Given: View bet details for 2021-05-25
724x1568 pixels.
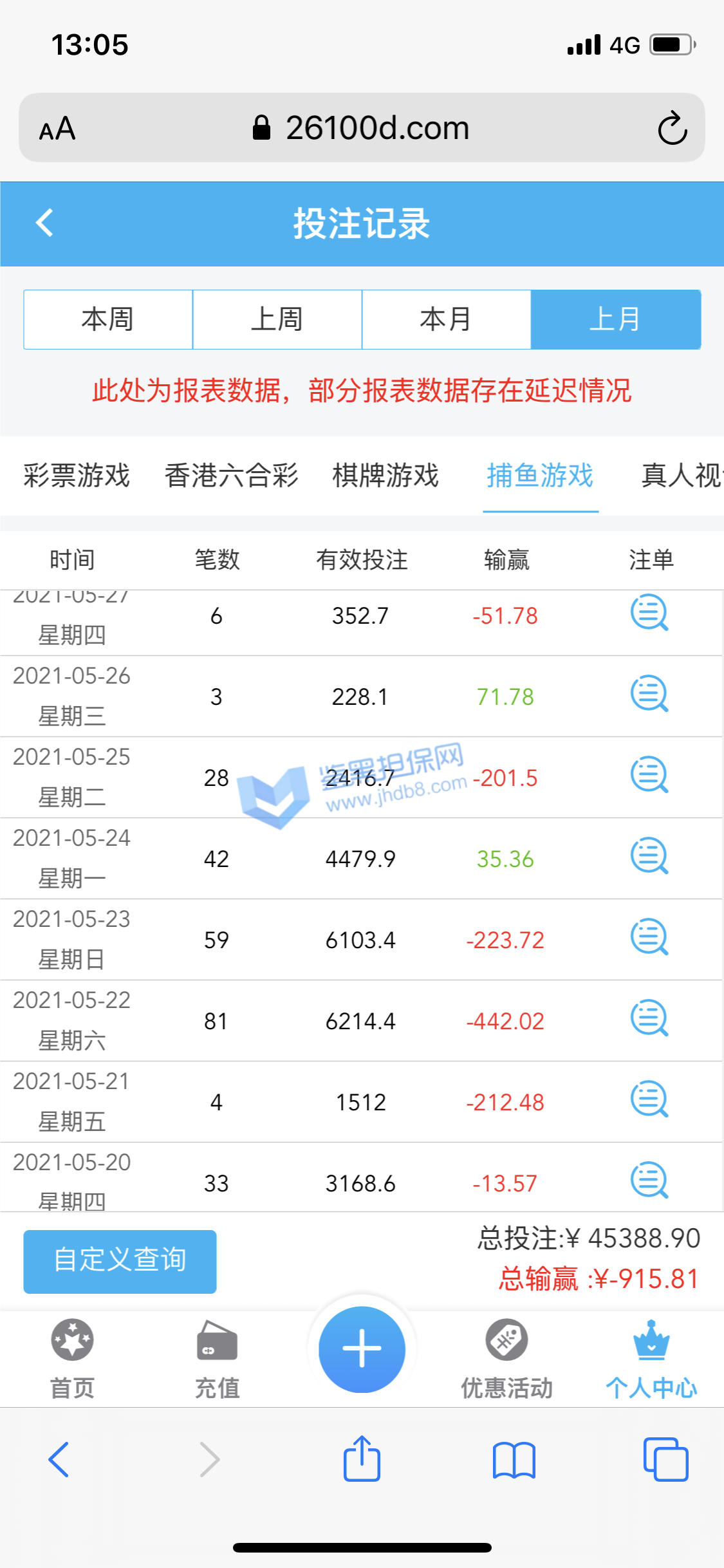Looking at the screenshot, I should (649, 775).
